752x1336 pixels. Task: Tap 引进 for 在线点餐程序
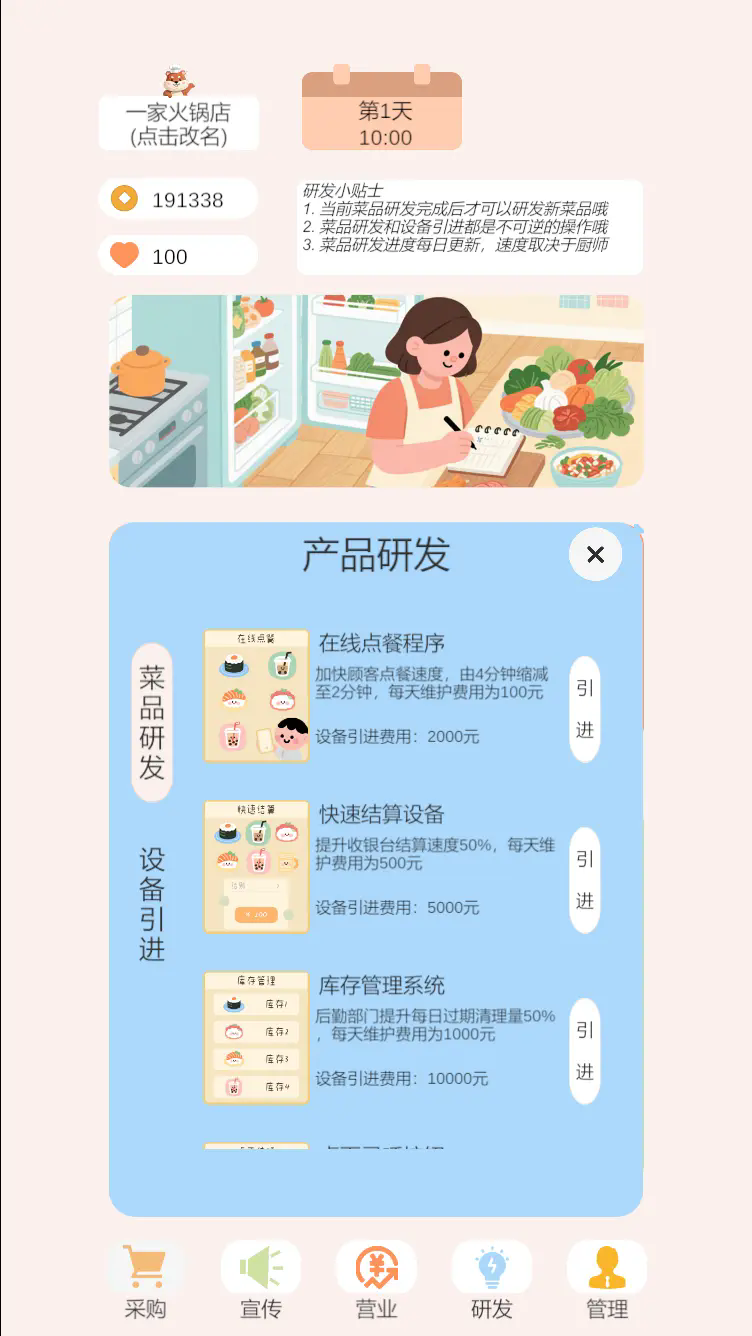585,709
